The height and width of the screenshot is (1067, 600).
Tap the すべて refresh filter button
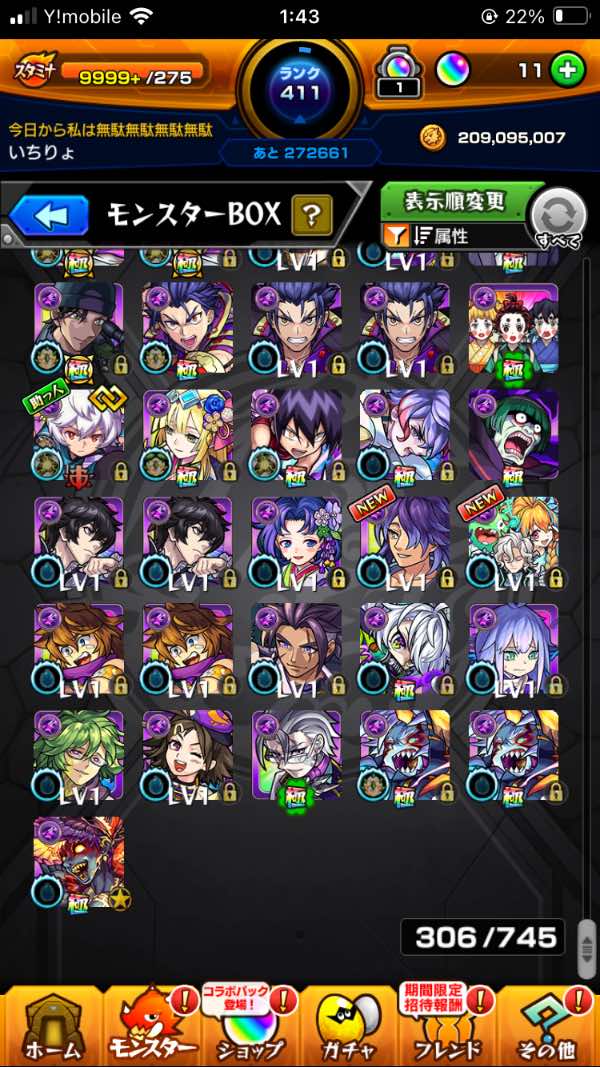pos(558,218)
